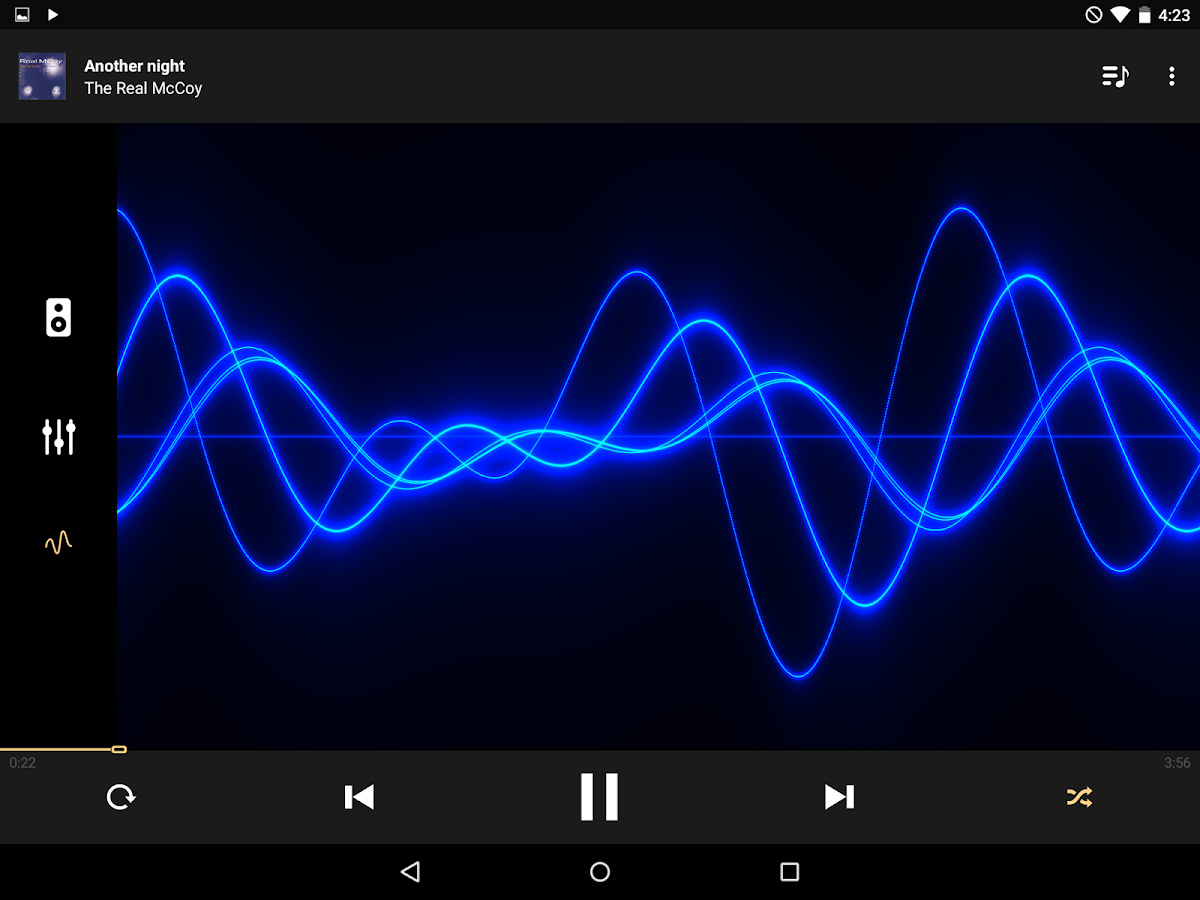Return to the home screen
1200x900 pixels.
point(600,872)
